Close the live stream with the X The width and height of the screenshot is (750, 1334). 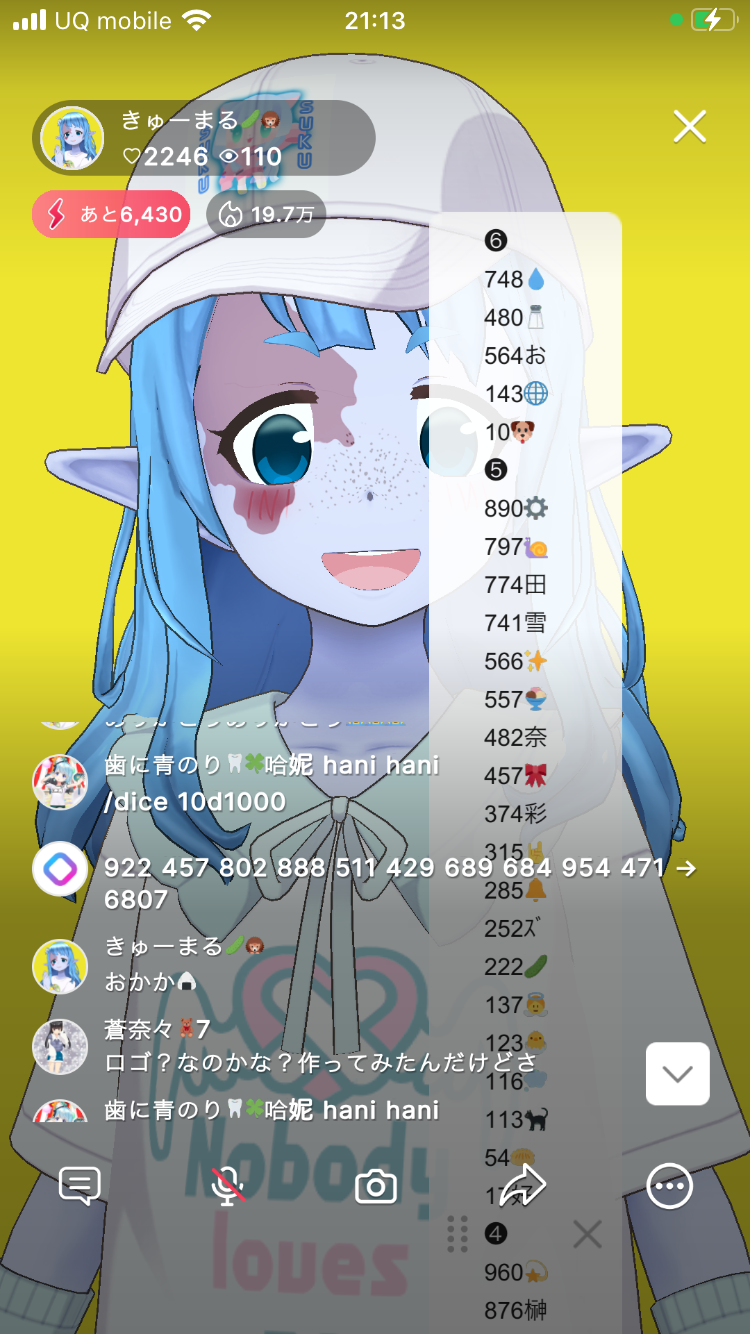[690, 126]
